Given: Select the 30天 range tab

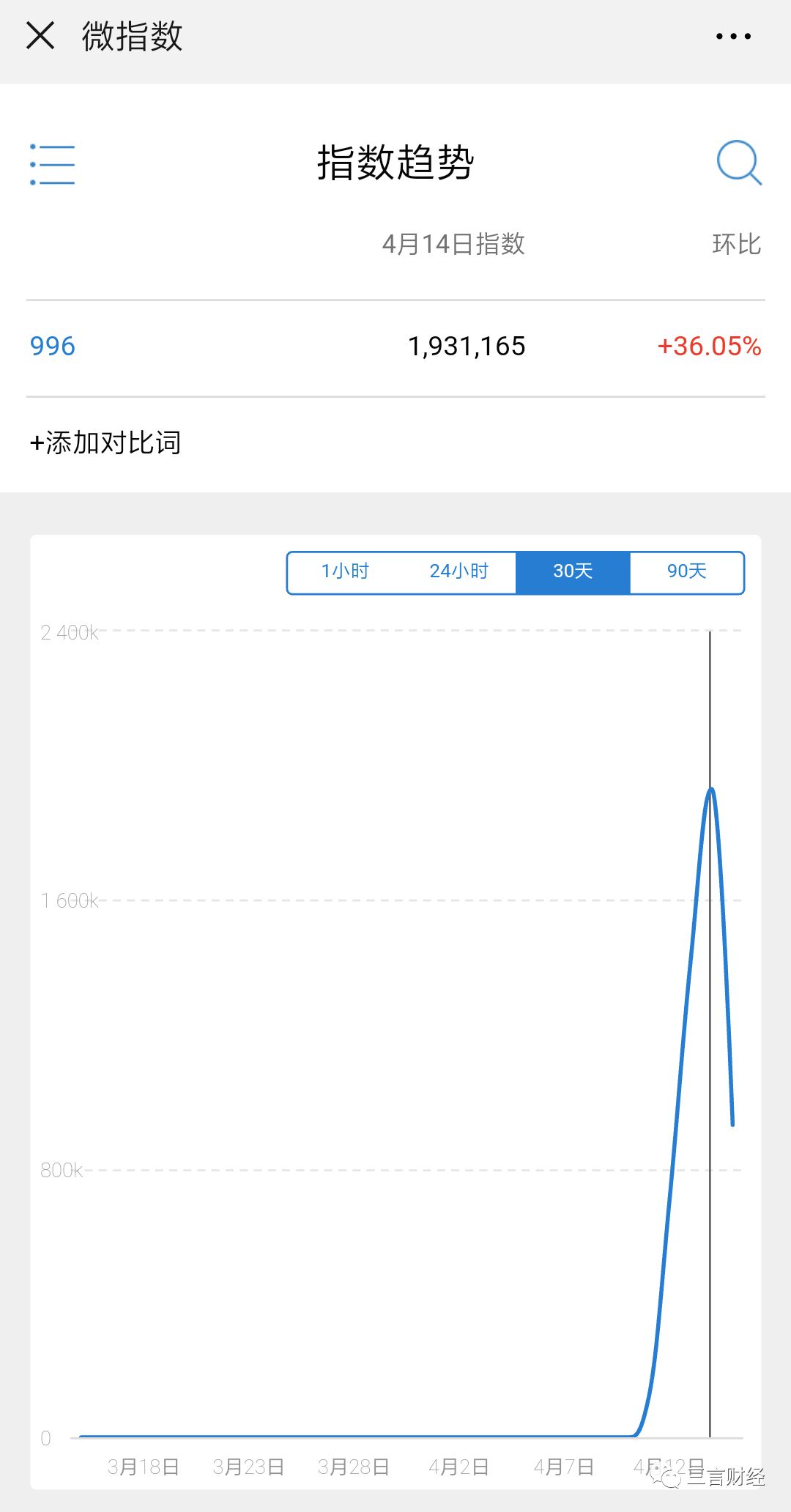Looking at the screenshot, I should pos(573,571).
